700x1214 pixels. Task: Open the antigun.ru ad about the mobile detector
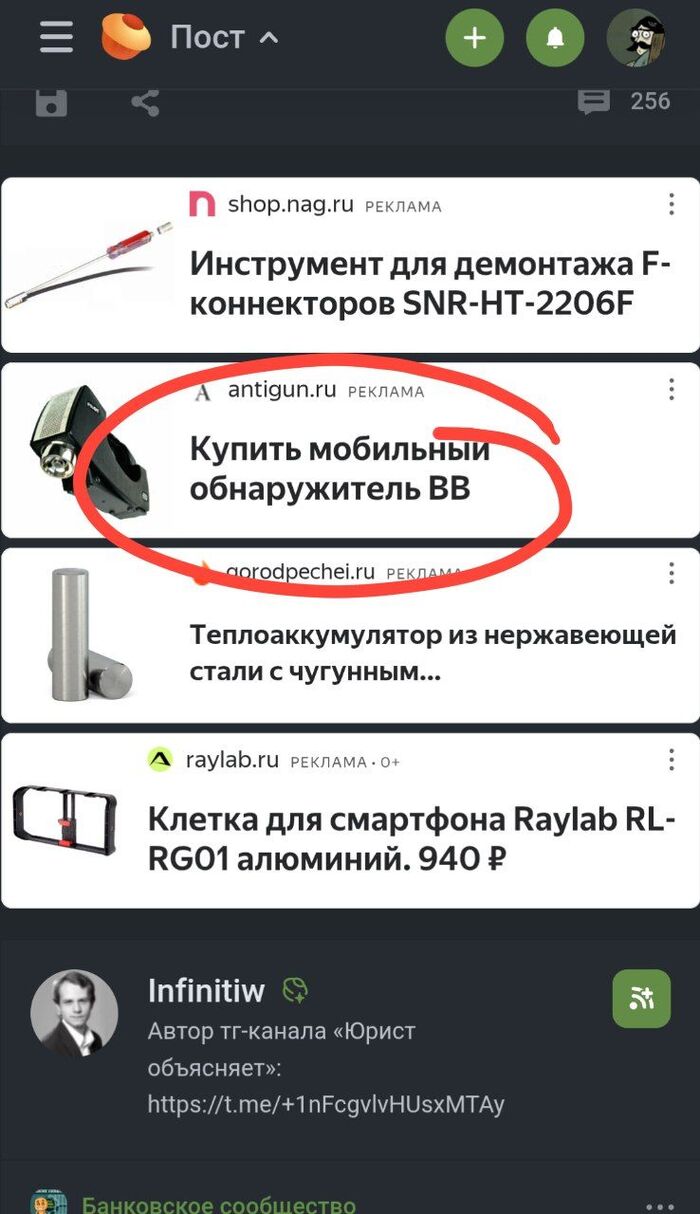click(340, 470)
